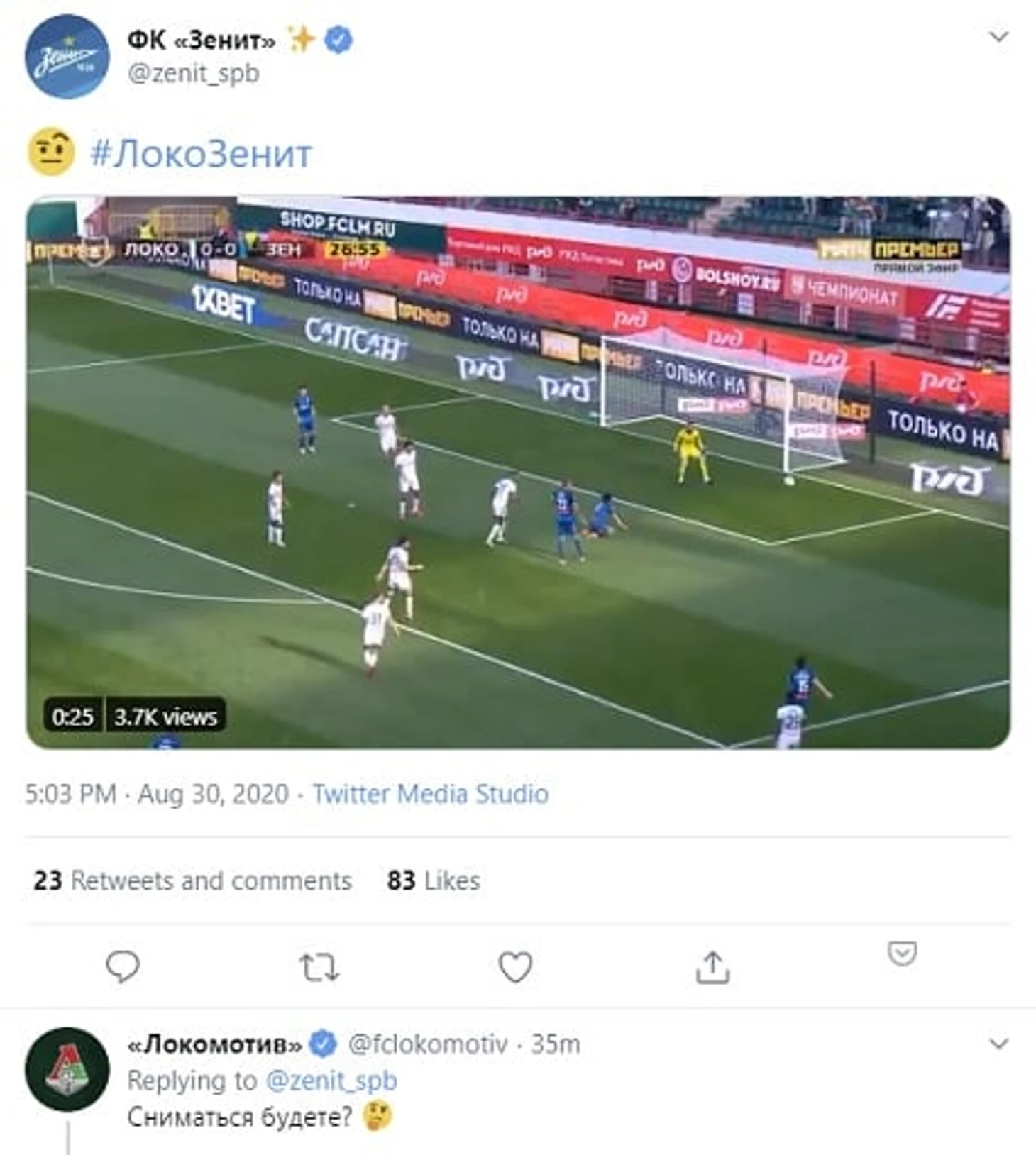Expand options chevron on Lokomotiv's reply
This screenshot has height=1155, width=1036.
[998, 1044]
